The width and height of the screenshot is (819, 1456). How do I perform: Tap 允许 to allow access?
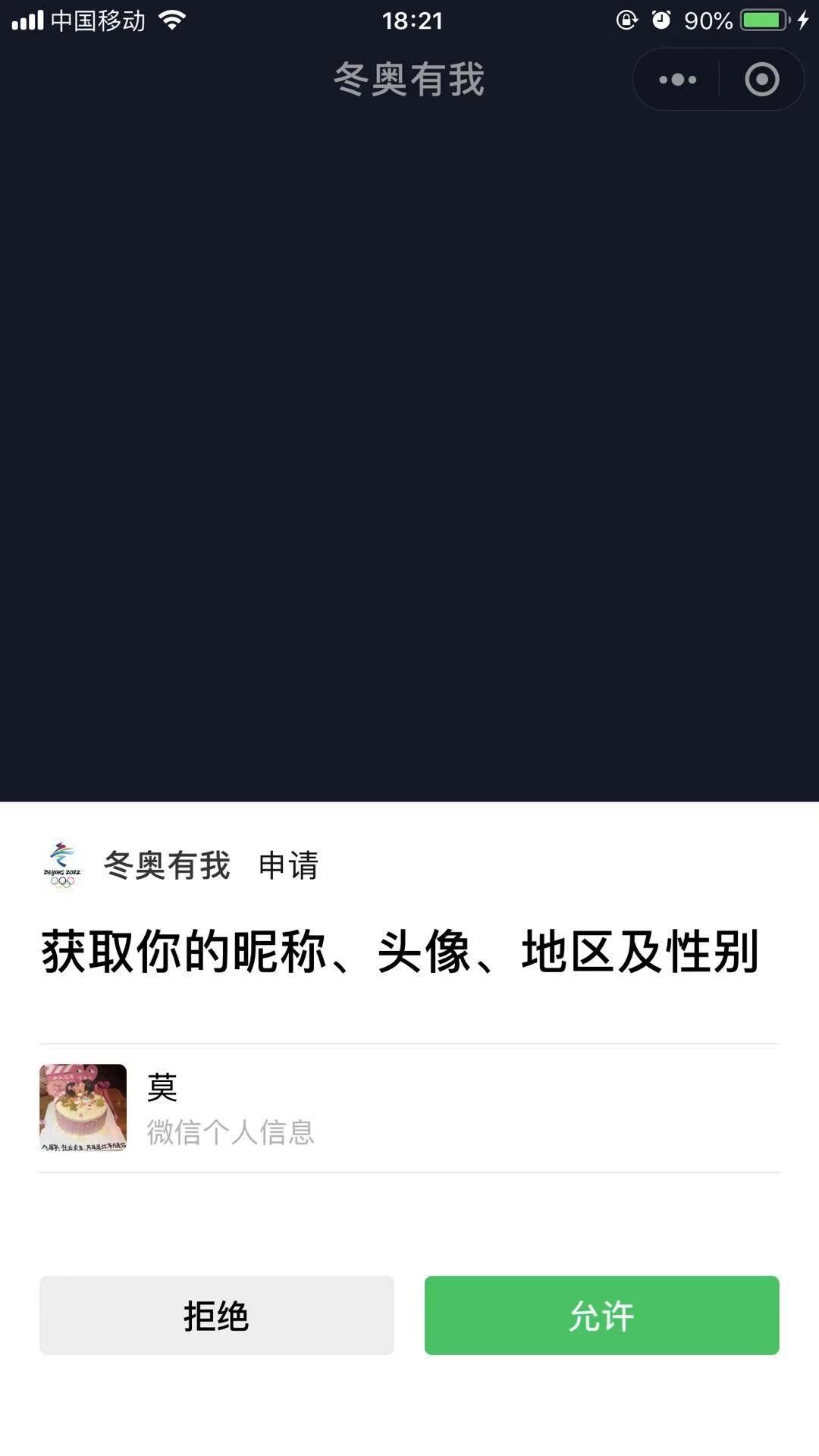[x=601, y=1316]
